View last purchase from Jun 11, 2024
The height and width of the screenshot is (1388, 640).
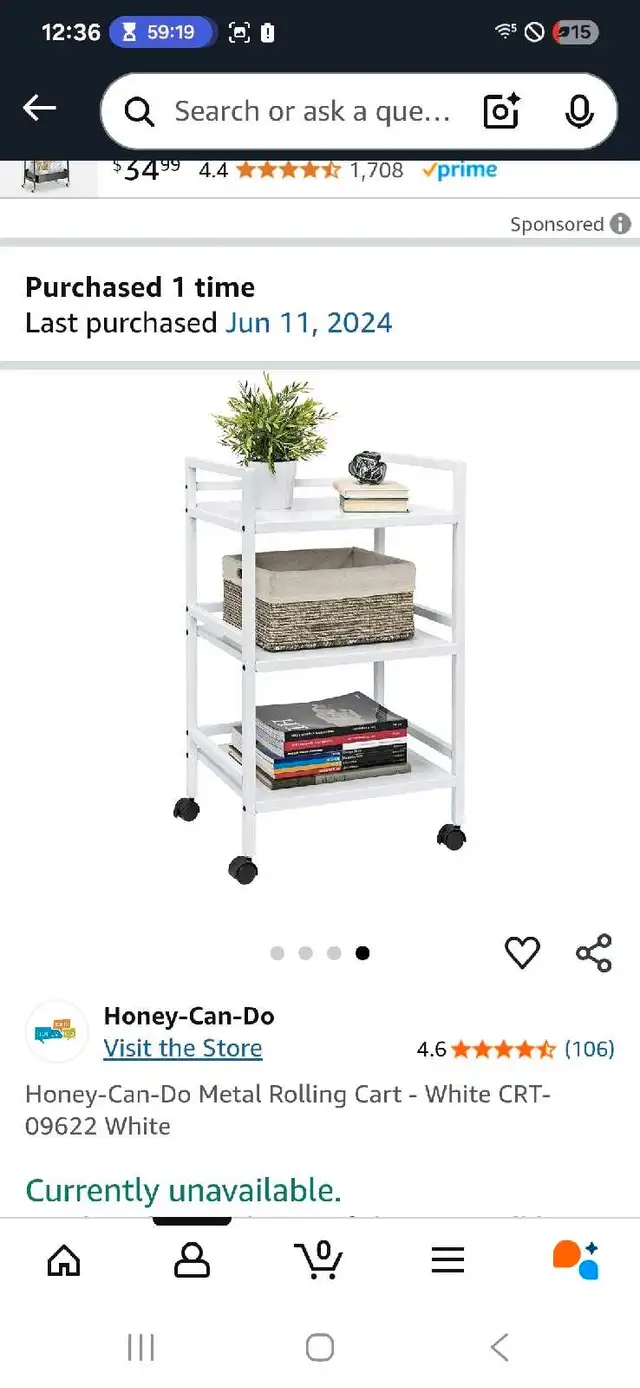point(308,323)
